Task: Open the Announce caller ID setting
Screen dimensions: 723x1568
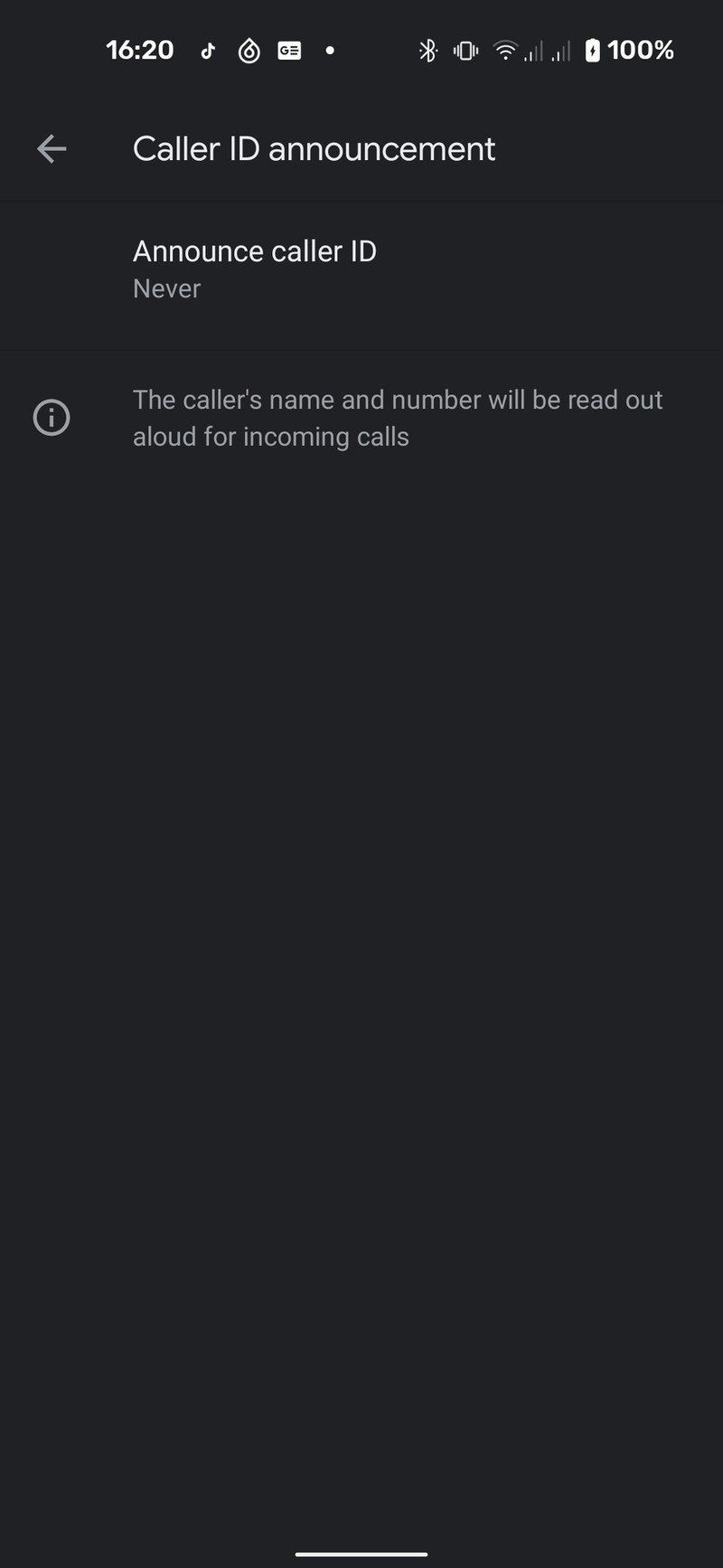Action: (x=361, y=269)
